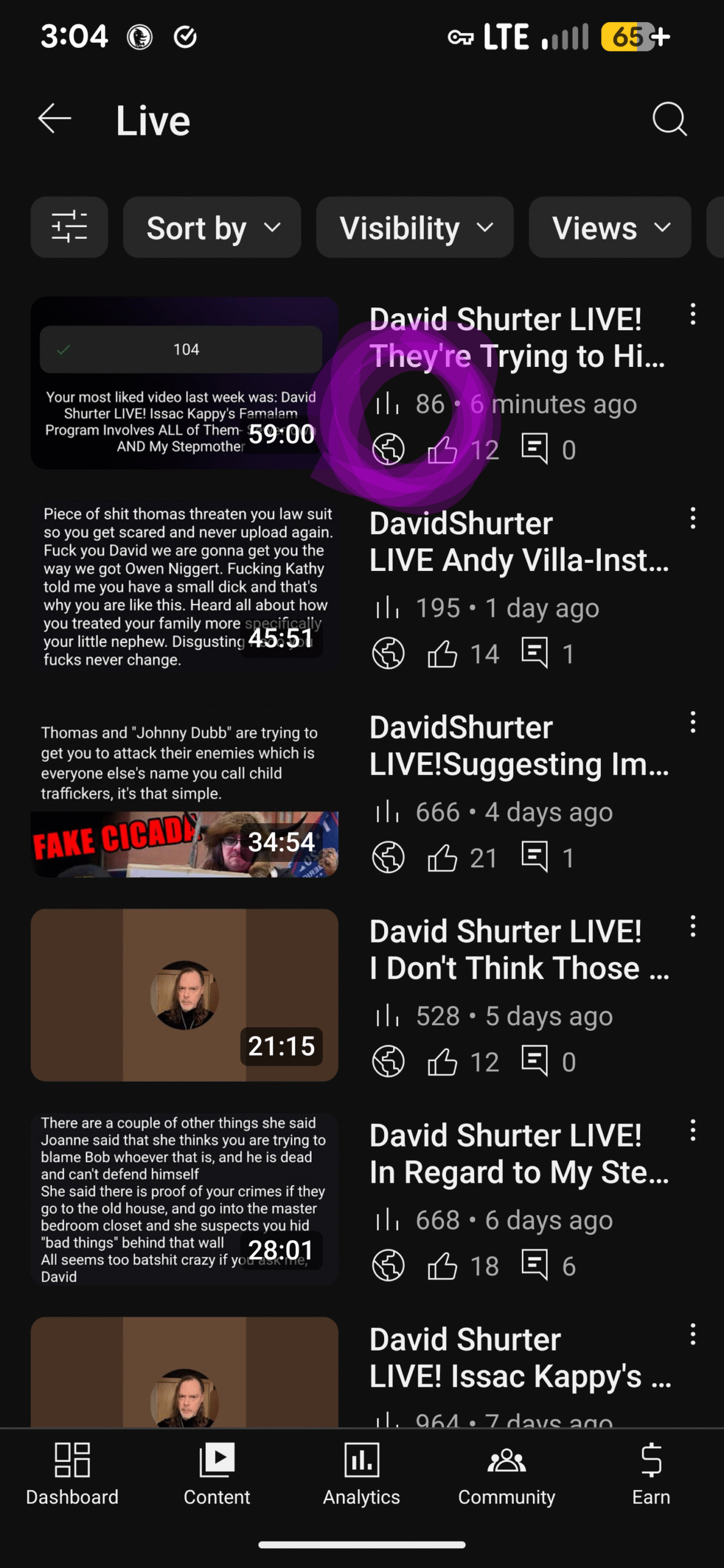
Task: Open video "LIVE Andy Villa-Inst..."
Action: point(519,541)
